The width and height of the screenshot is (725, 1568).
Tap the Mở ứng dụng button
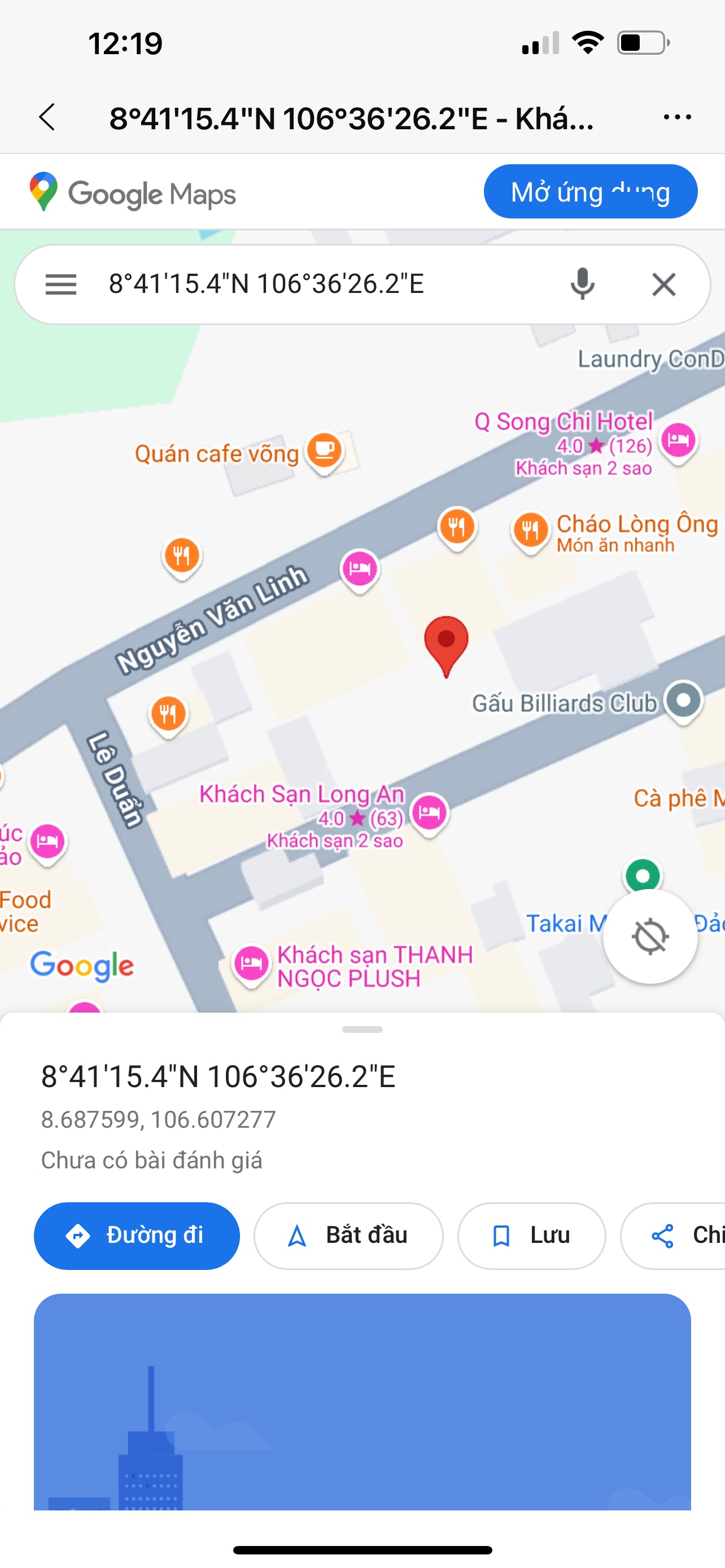coord(590,192)
